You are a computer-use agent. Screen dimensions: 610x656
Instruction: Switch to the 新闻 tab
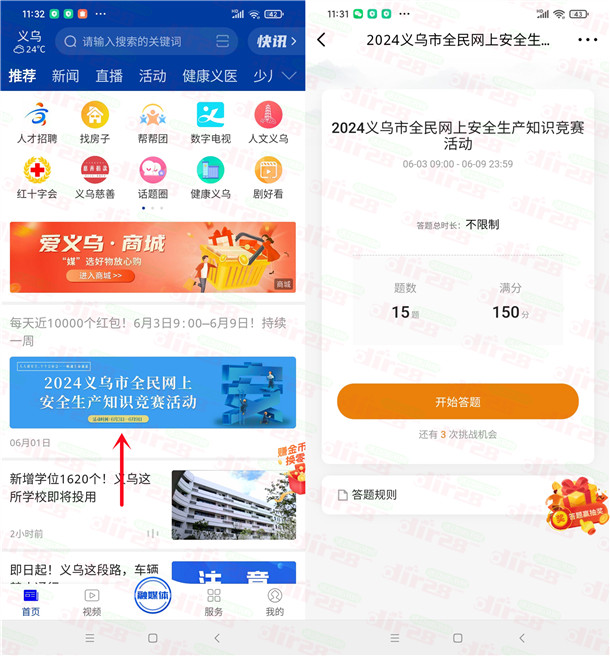click(66, 76)
